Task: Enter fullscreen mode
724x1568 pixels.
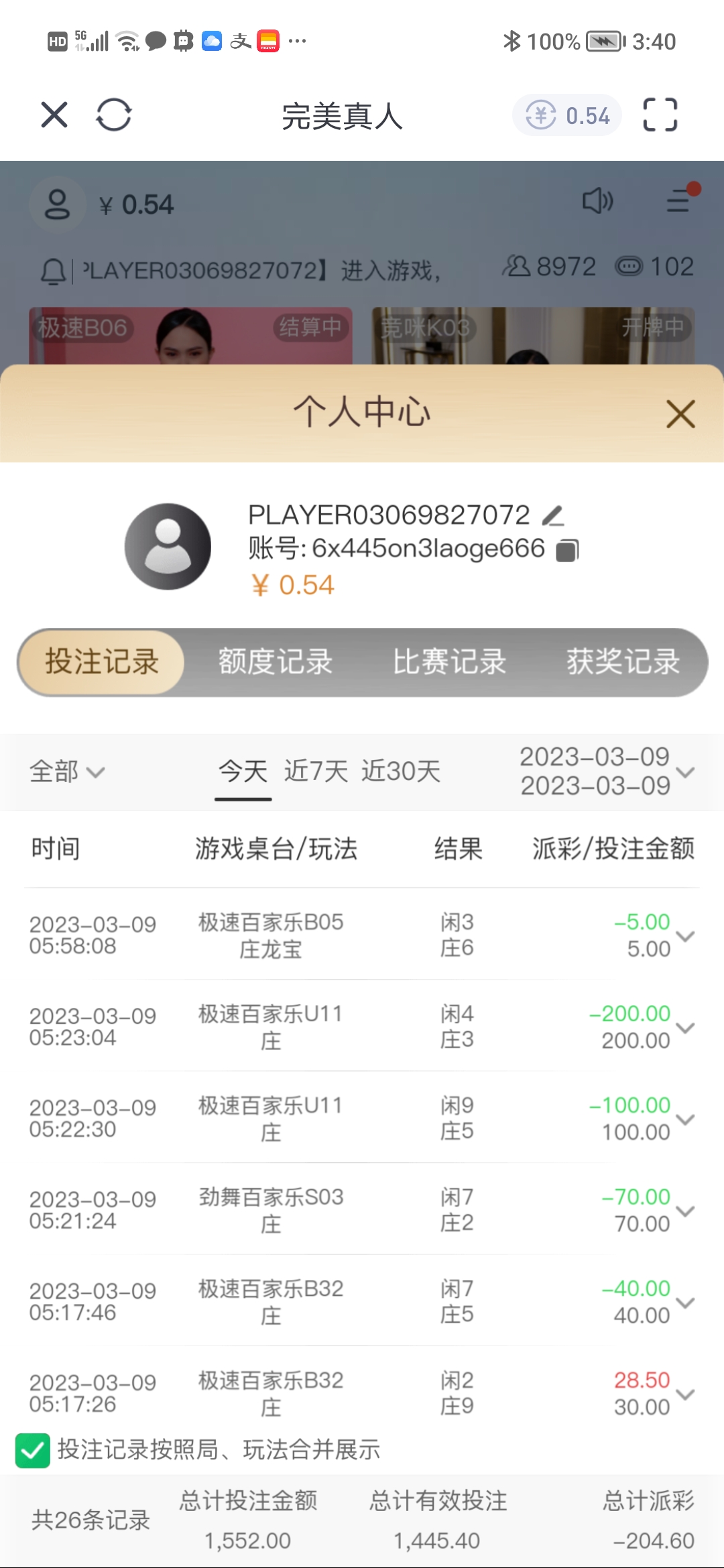Action: tap(660, 115)
